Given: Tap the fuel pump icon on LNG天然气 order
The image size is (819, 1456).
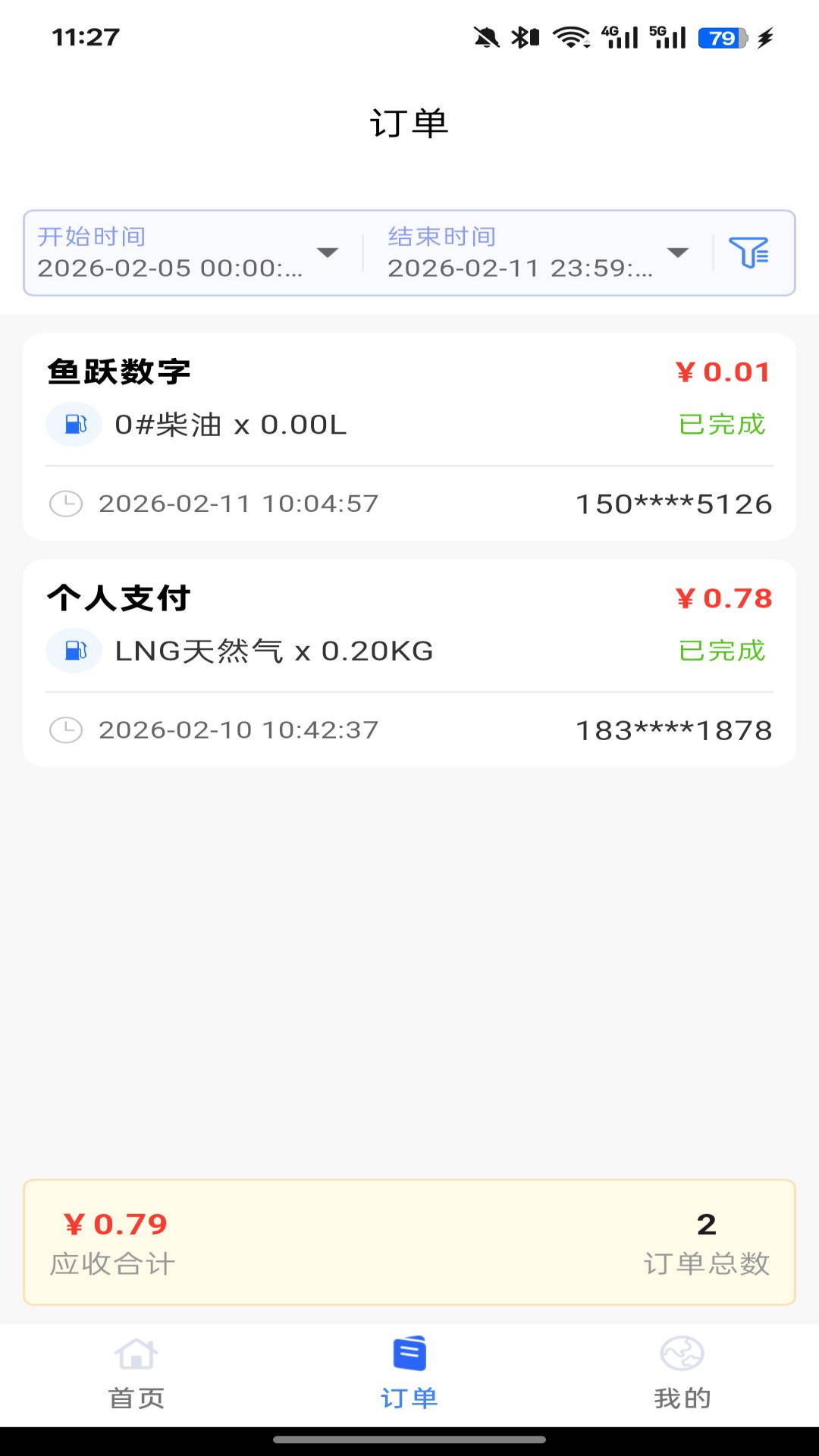Looking at the screenshot, I should pos(74,650).
